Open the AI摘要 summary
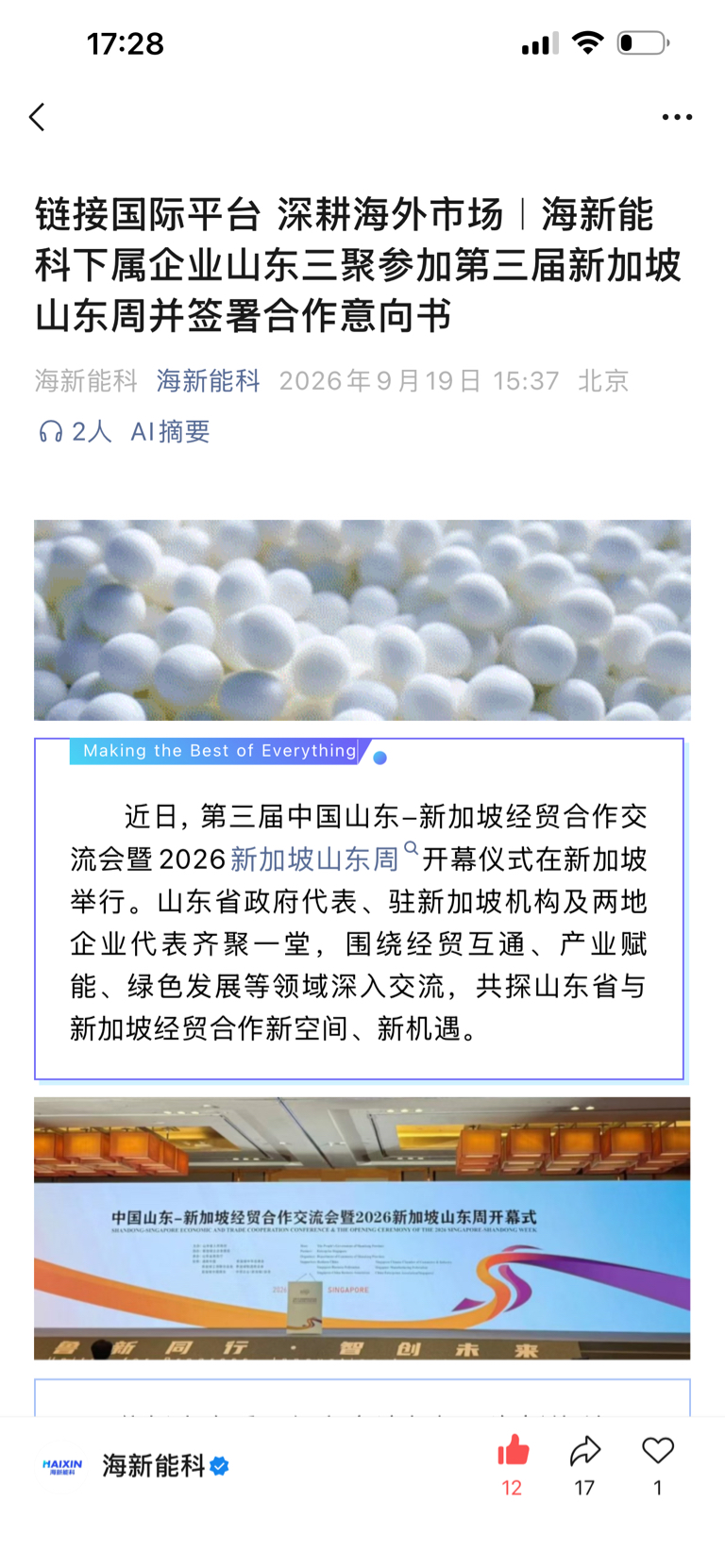This screenshot has width=725, height=1568. point(170,431)
